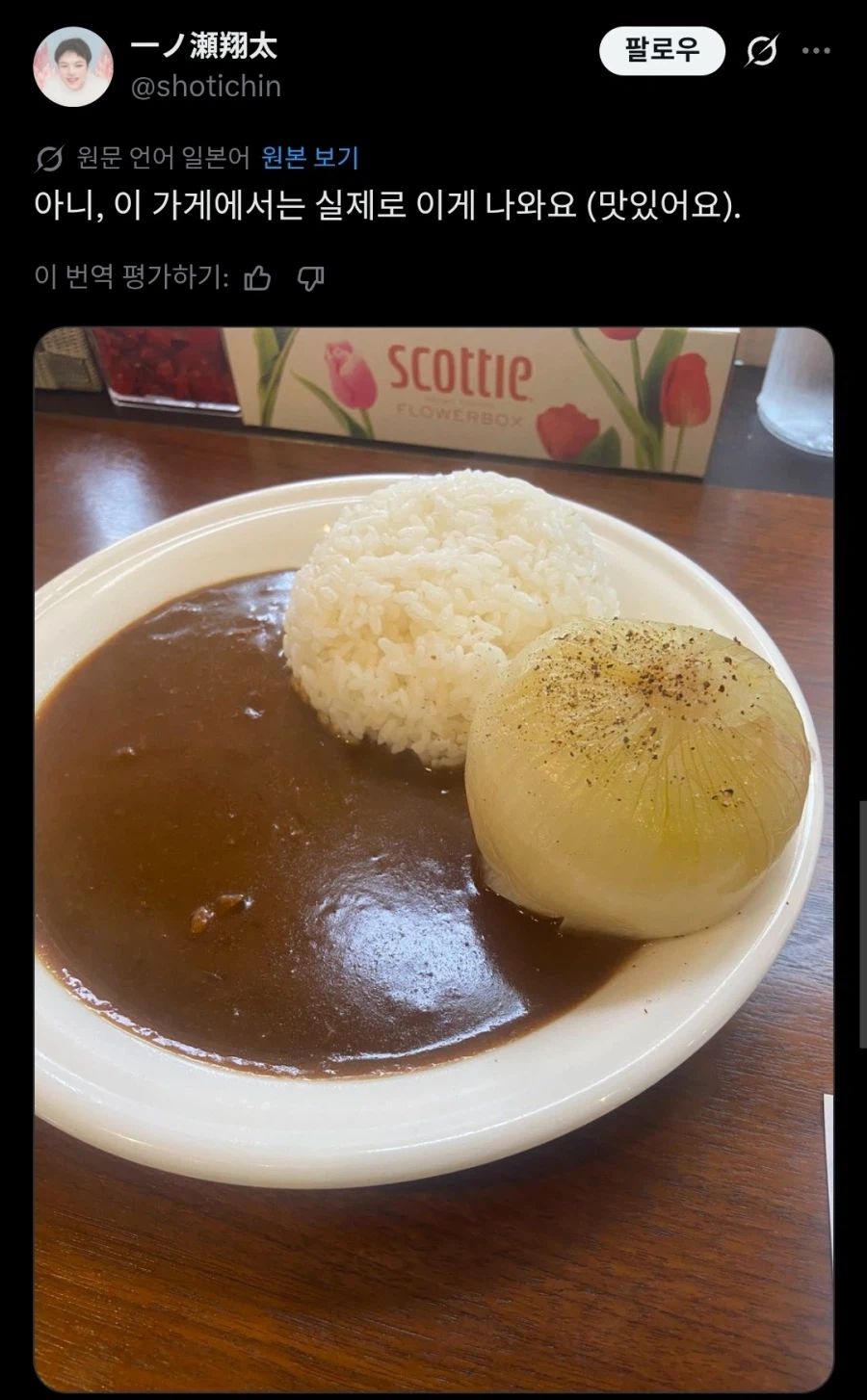The width and height of the screenshot is (867, 1400).
Task: Show original Japanese text via 원본 보기
Action: [310, 158]
